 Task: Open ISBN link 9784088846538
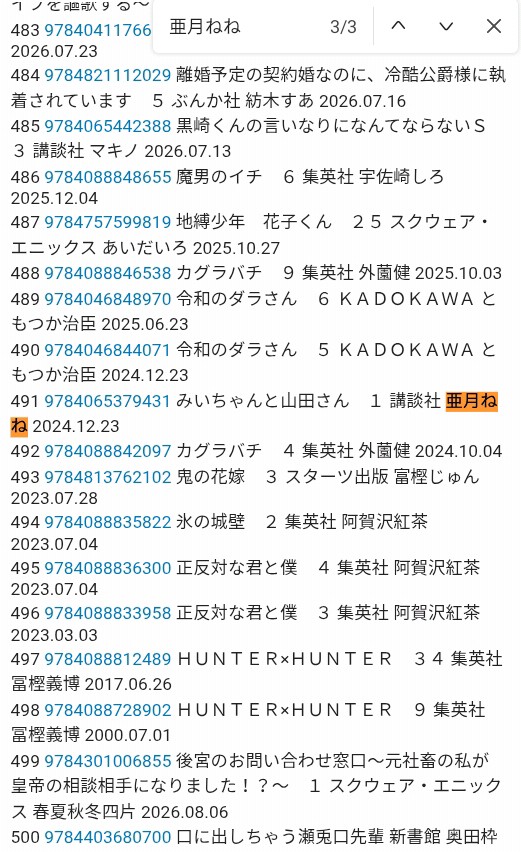[x=108, y=273]
